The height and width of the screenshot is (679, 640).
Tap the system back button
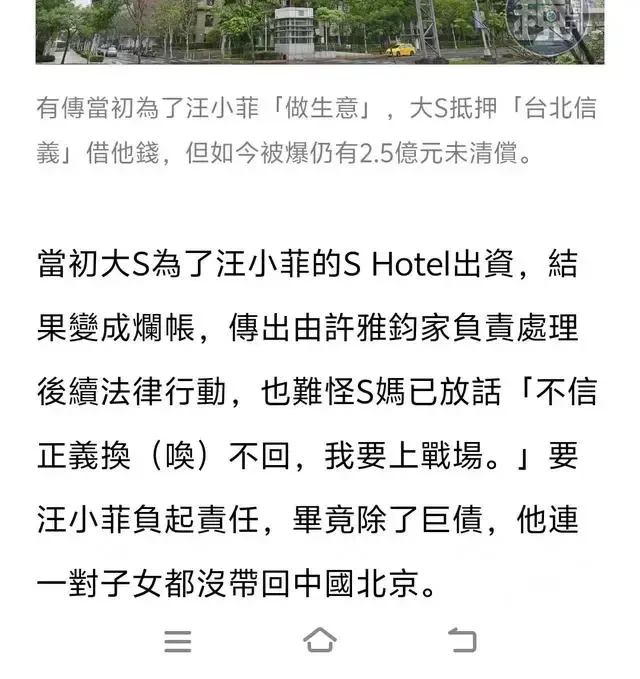[462, 640]
